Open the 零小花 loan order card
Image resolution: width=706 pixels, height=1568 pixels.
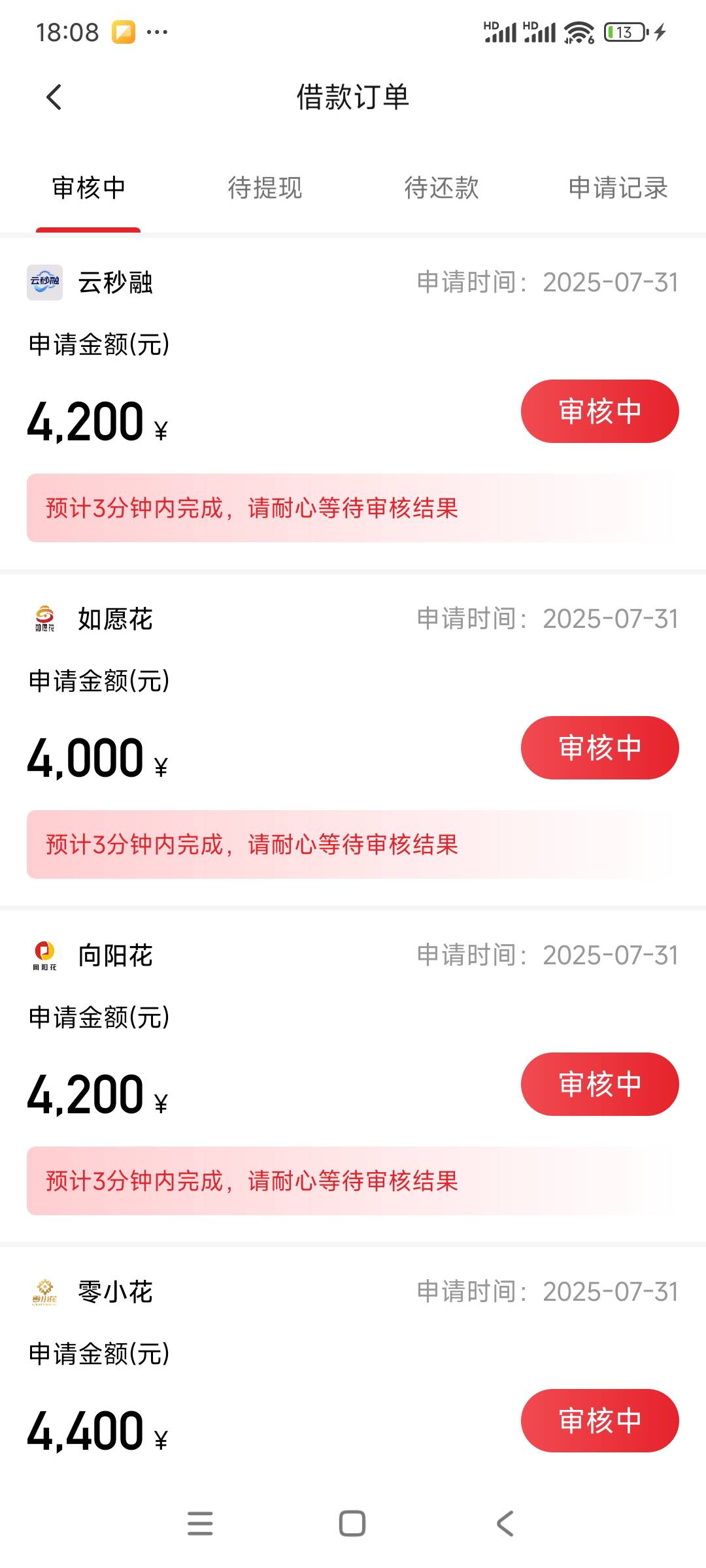(x=353, y=1365)
